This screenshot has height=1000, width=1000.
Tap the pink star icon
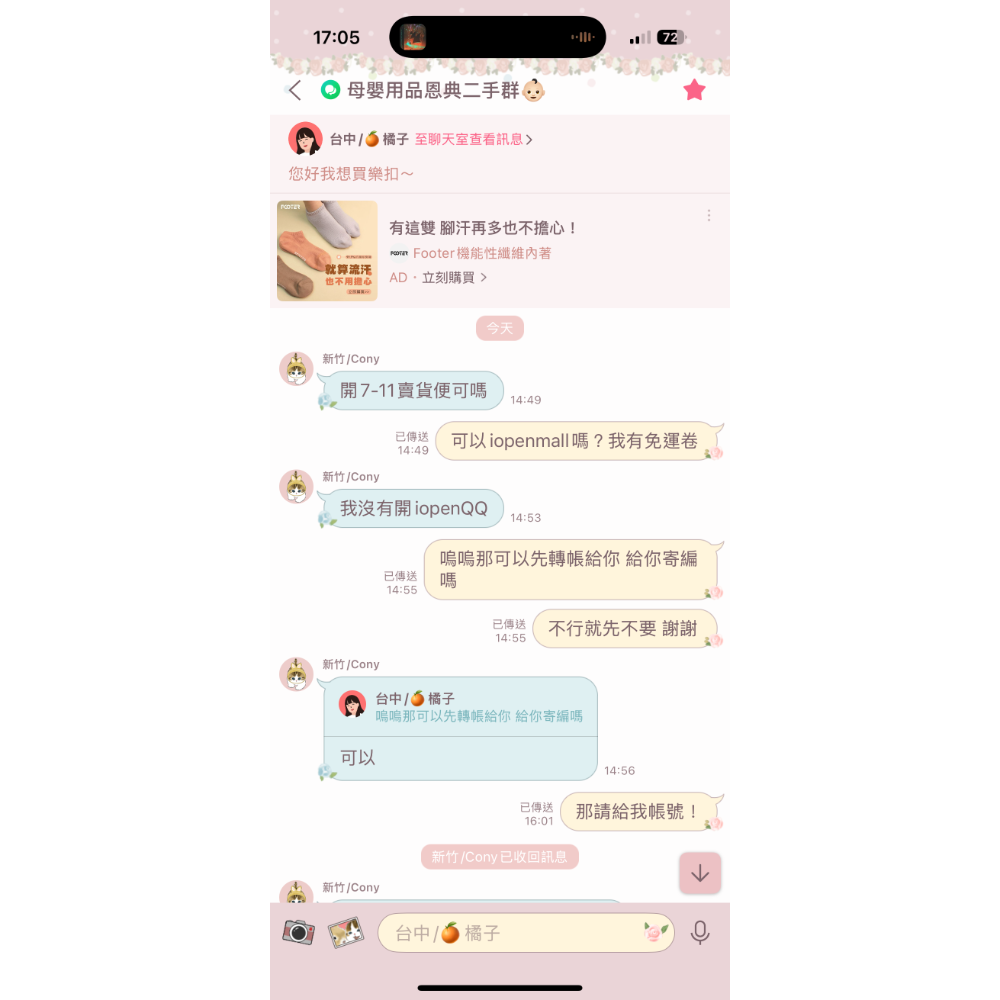pyautogui.click(x=694, y=91)
